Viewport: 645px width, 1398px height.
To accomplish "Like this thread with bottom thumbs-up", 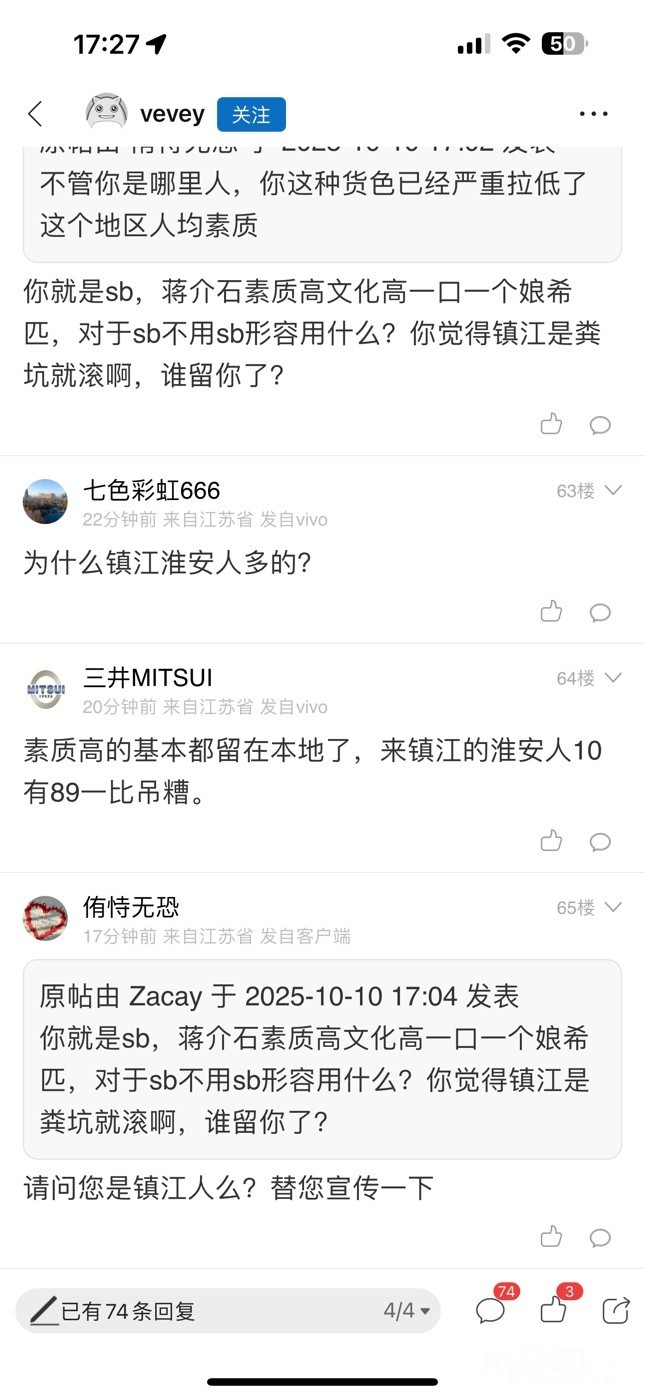I will point(553,1309).
